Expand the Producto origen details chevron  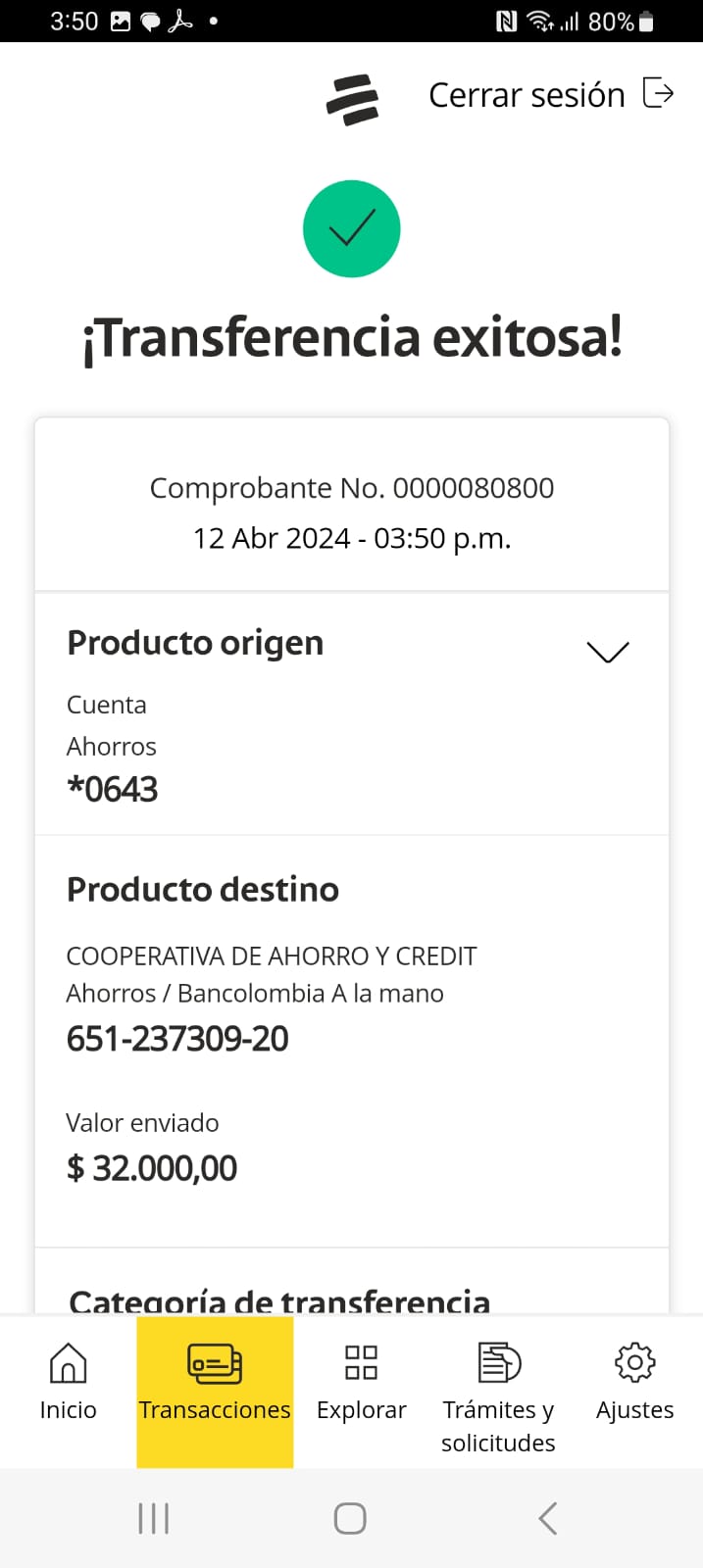[x=607, y=652]
